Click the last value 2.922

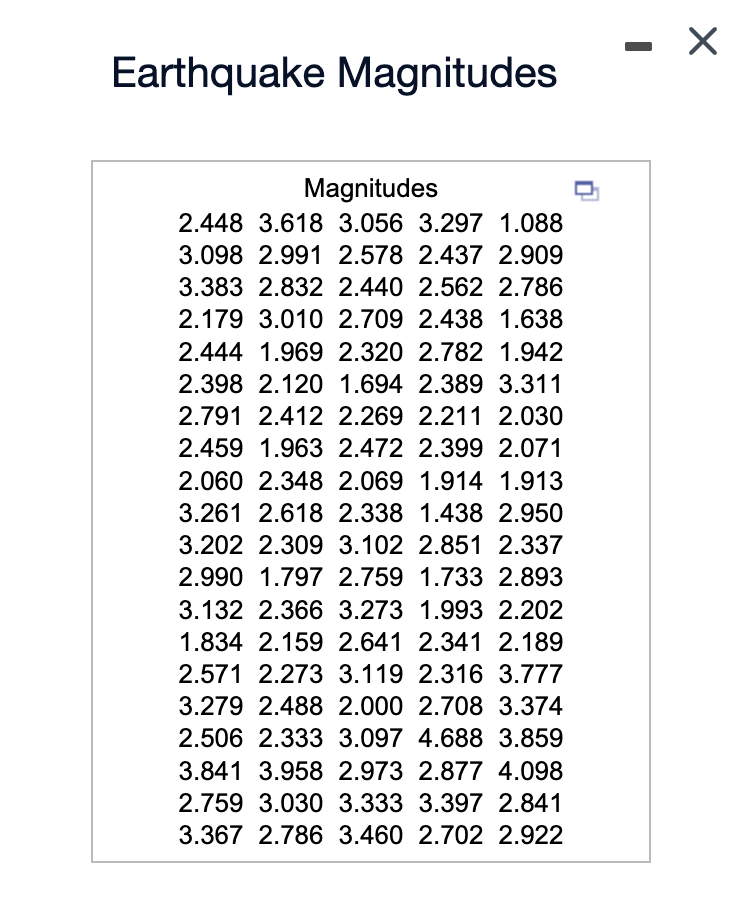pyautogui.click(x=531, y=834)
